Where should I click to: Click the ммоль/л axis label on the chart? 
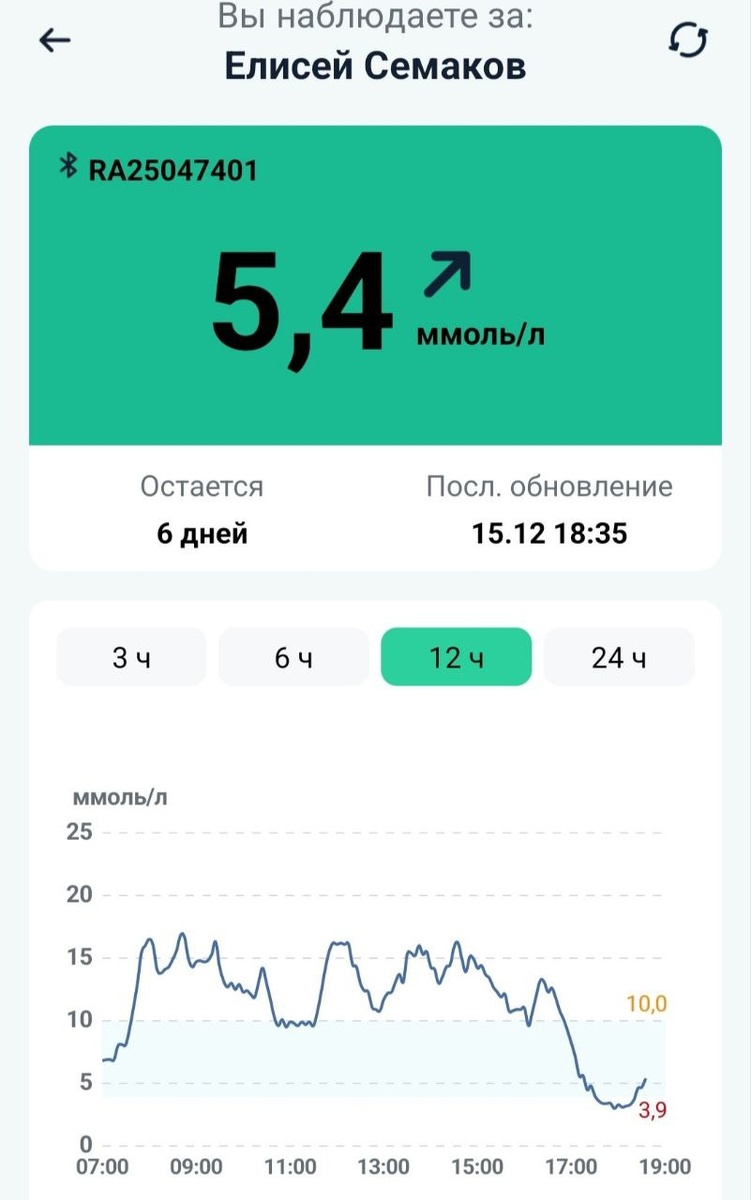coord(120,798)
